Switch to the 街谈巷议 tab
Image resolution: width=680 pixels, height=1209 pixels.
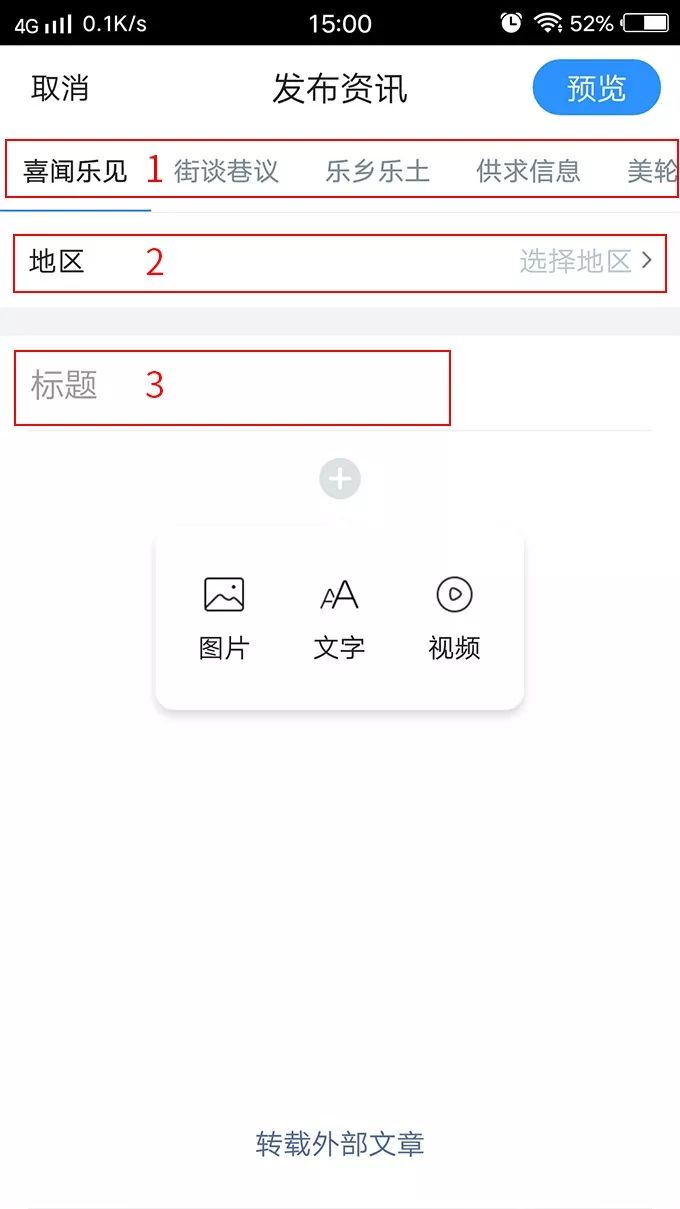tap(226, 171)
